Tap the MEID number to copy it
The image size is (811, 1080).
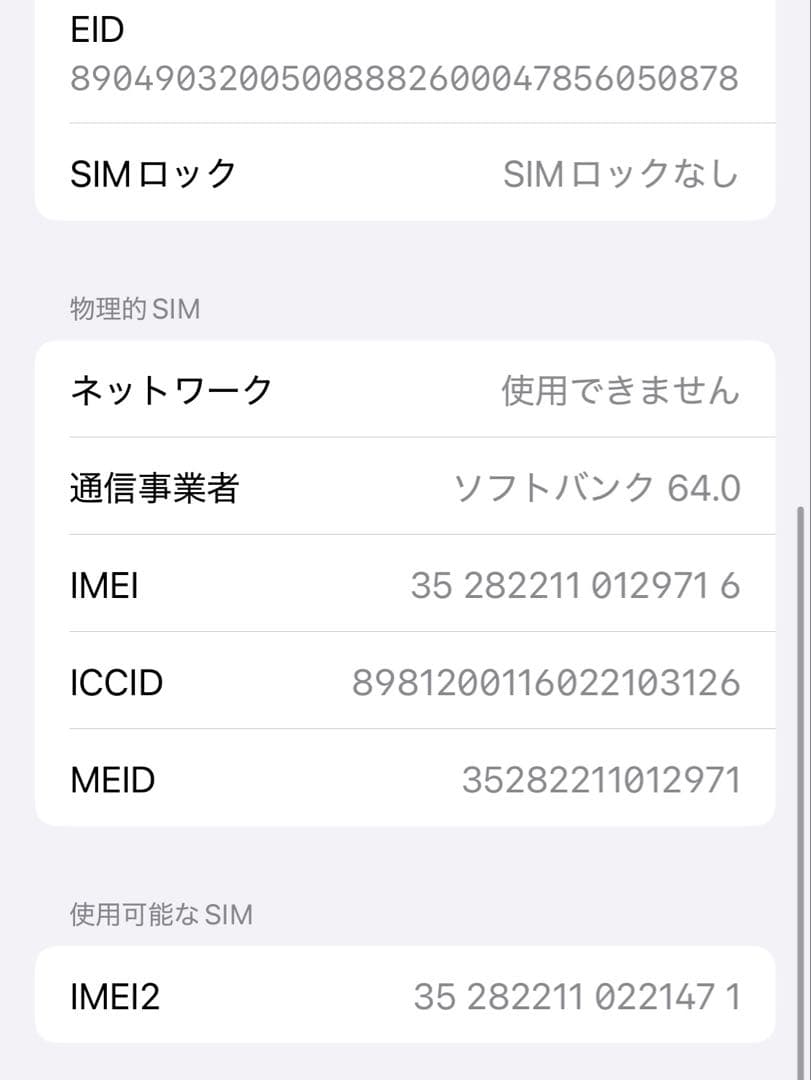pyautogui.click(x=599, y=780)
